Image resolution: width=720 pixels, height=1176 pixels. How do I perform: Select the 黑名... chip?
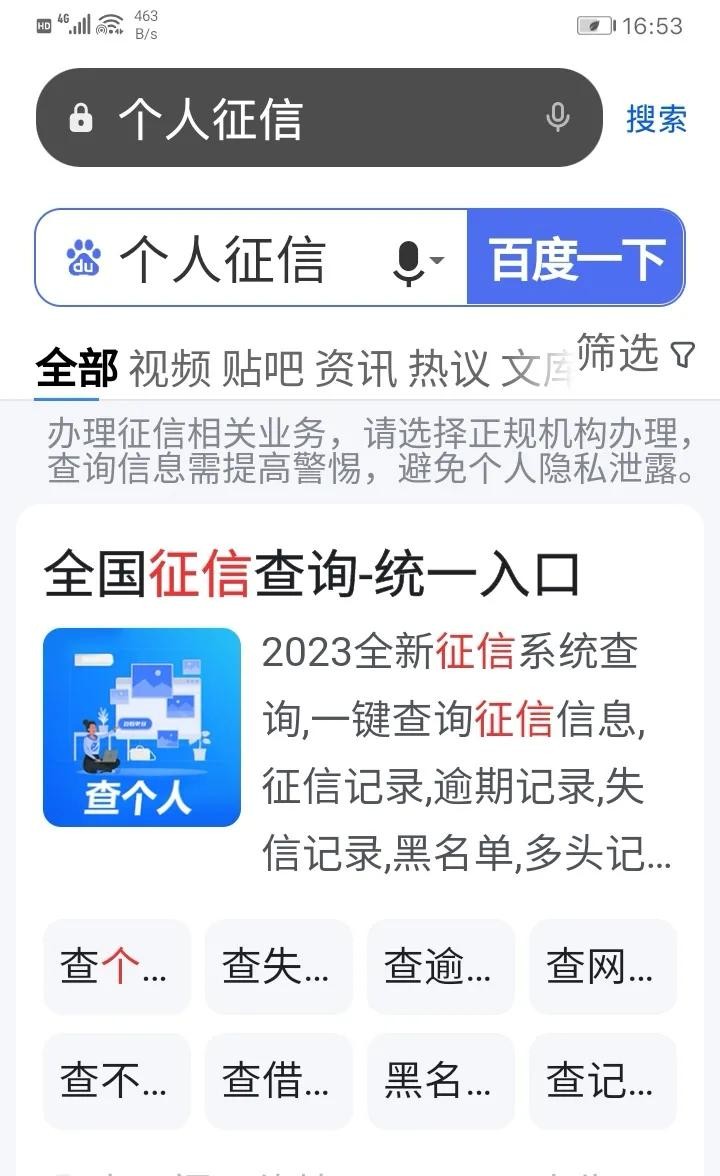pyautogui.click(x=440, y=1081)
